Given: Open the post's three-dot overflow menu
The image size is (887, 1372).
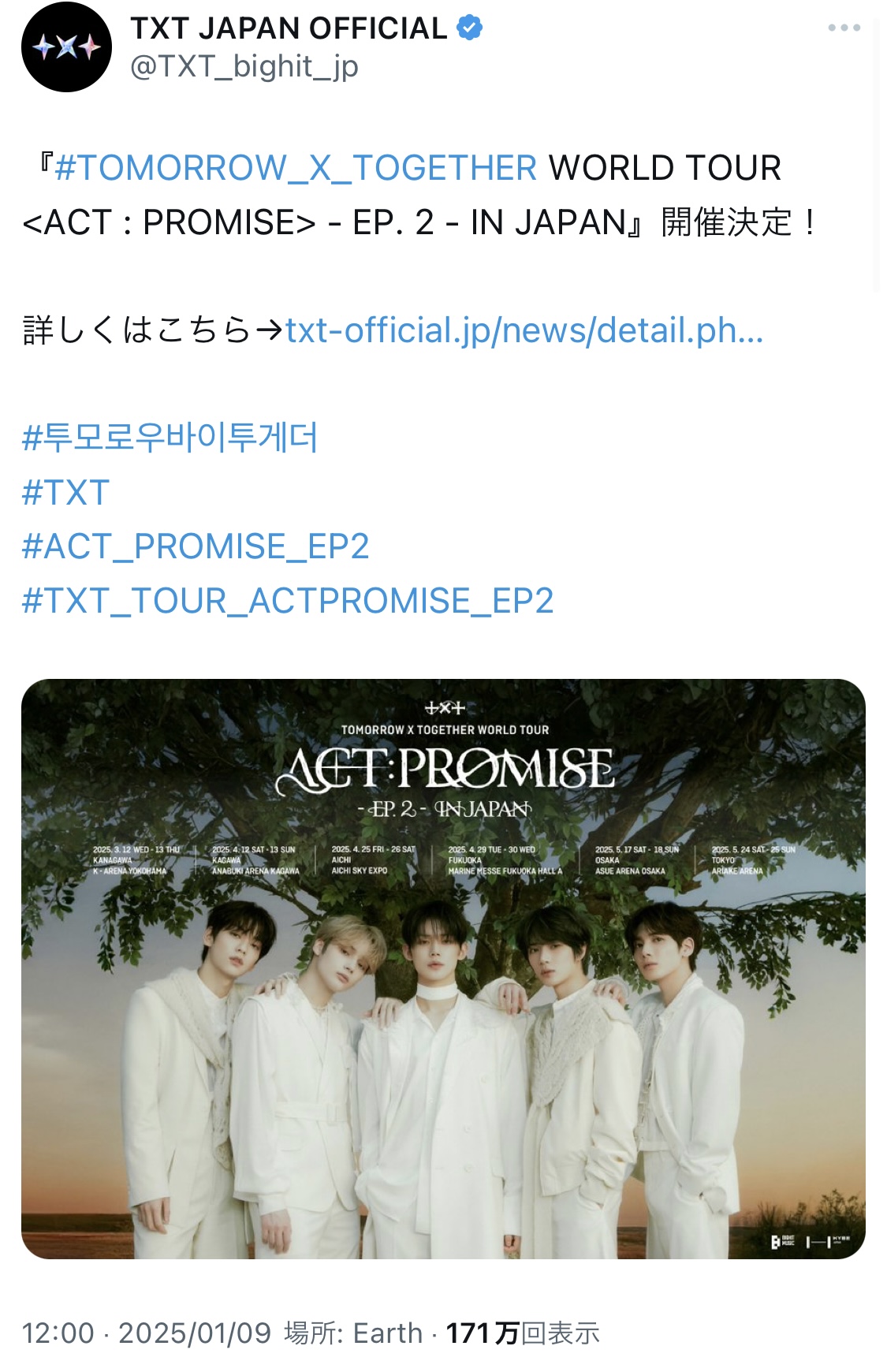Looking at the screenshot, I should [x=844, y=28].
